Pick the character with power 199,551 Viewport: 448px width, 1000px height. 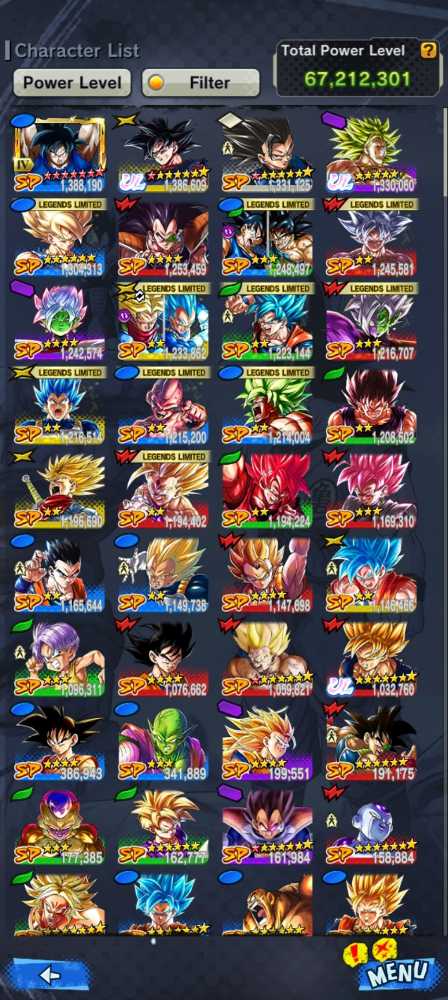(267, 744)
